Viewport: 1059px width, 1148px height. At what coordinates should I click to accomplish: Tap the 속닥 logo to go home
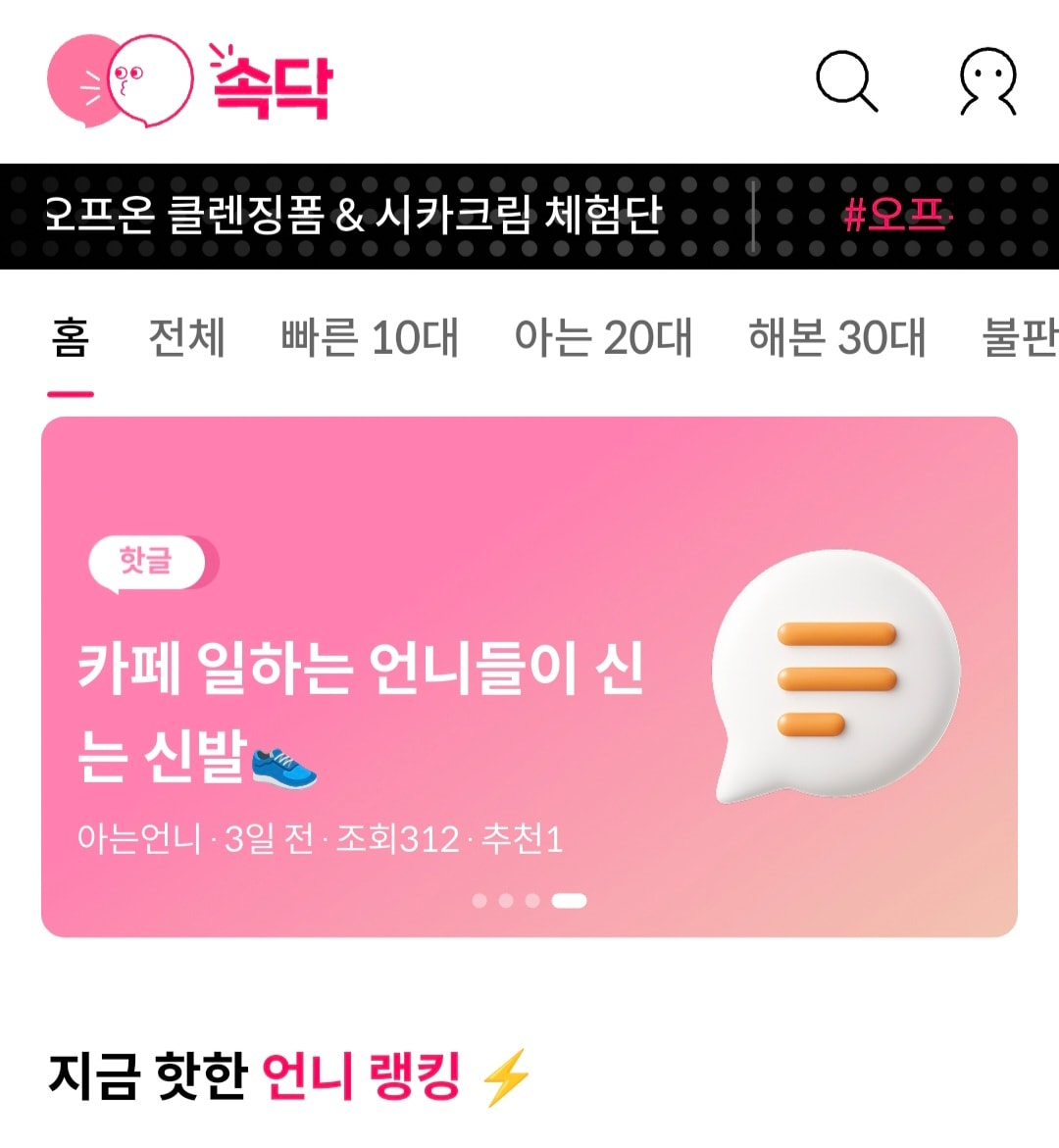(x=191, y=82)
